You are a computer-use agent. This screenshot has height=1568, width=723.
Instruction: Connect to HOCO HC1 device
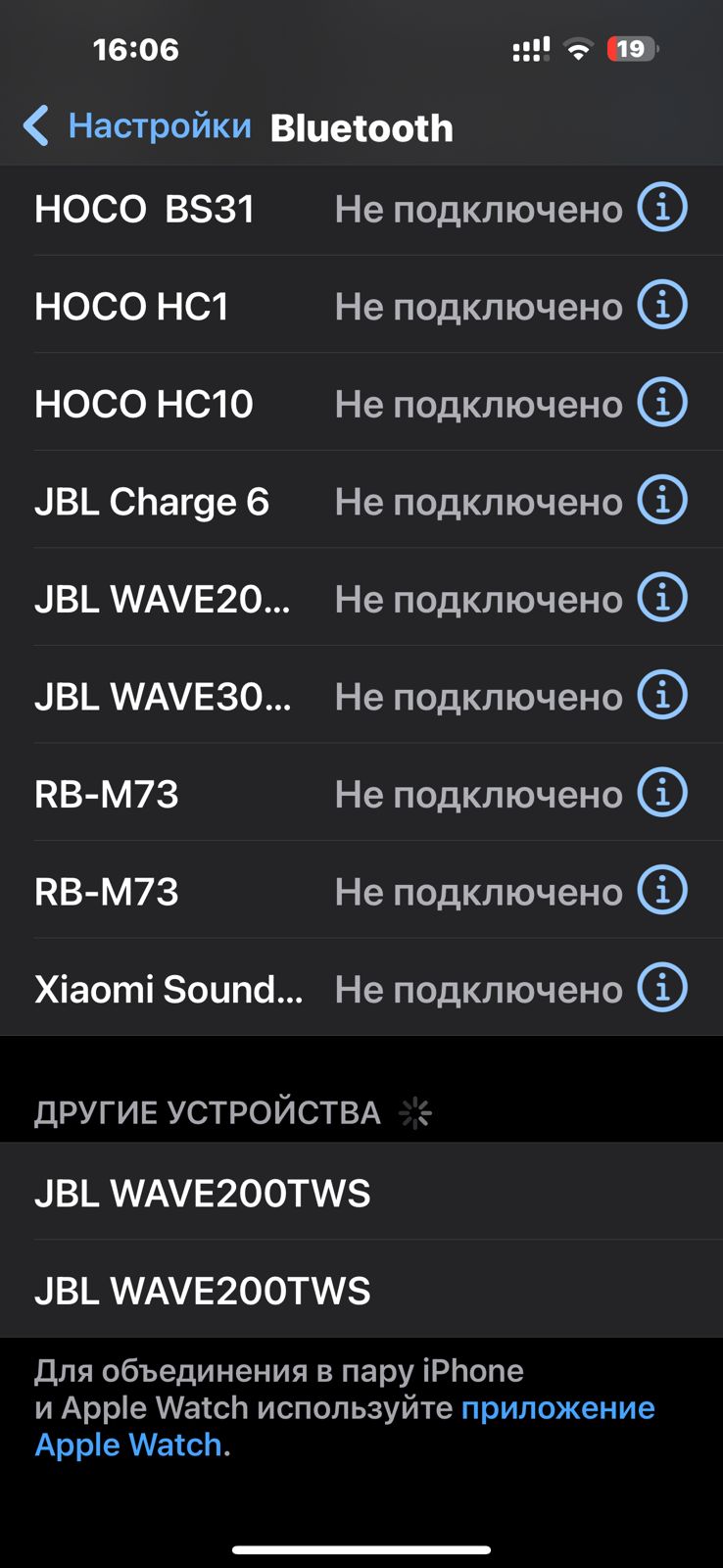[x=132, y=307]
